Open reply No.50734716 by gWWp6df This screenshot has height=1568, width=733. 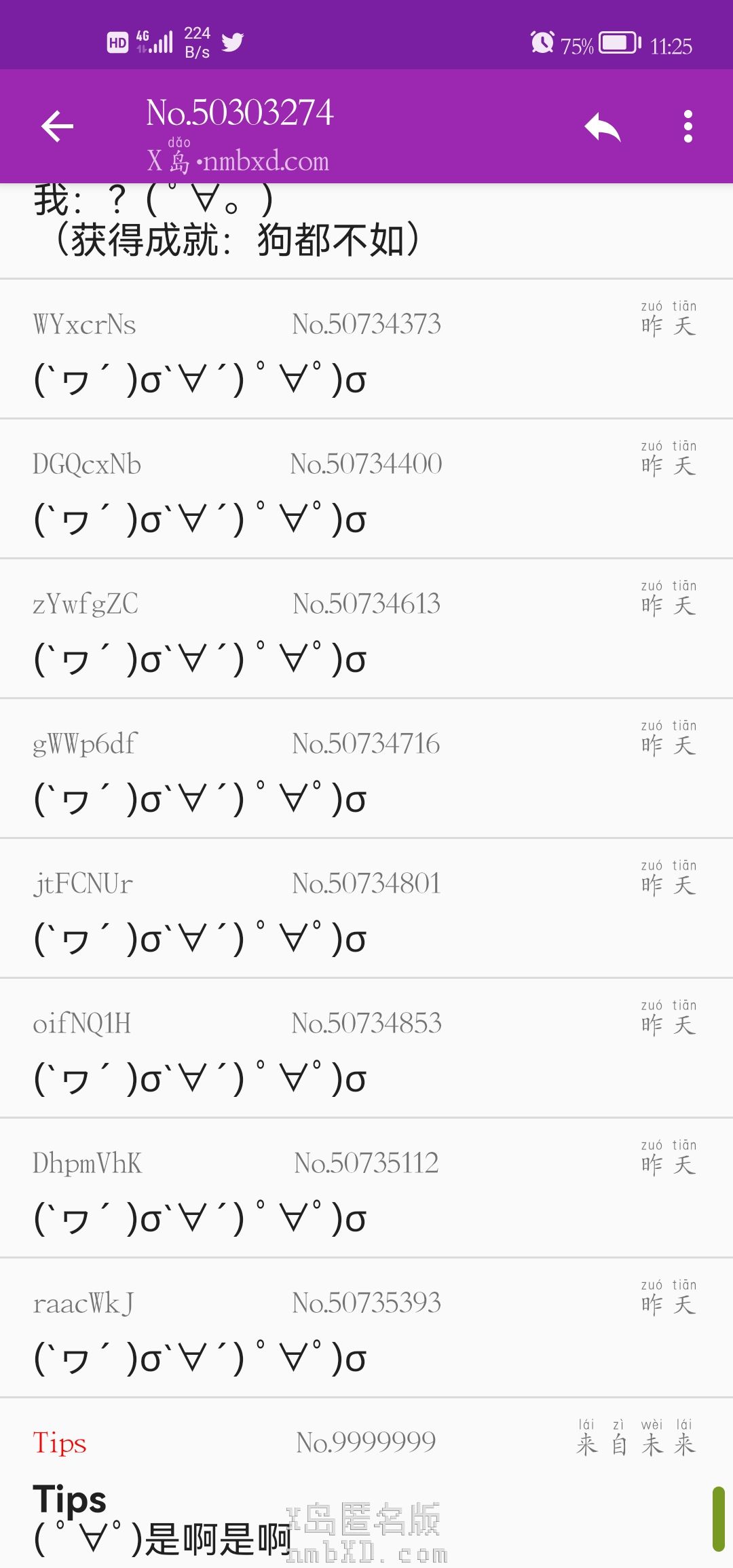pos(366,769)
